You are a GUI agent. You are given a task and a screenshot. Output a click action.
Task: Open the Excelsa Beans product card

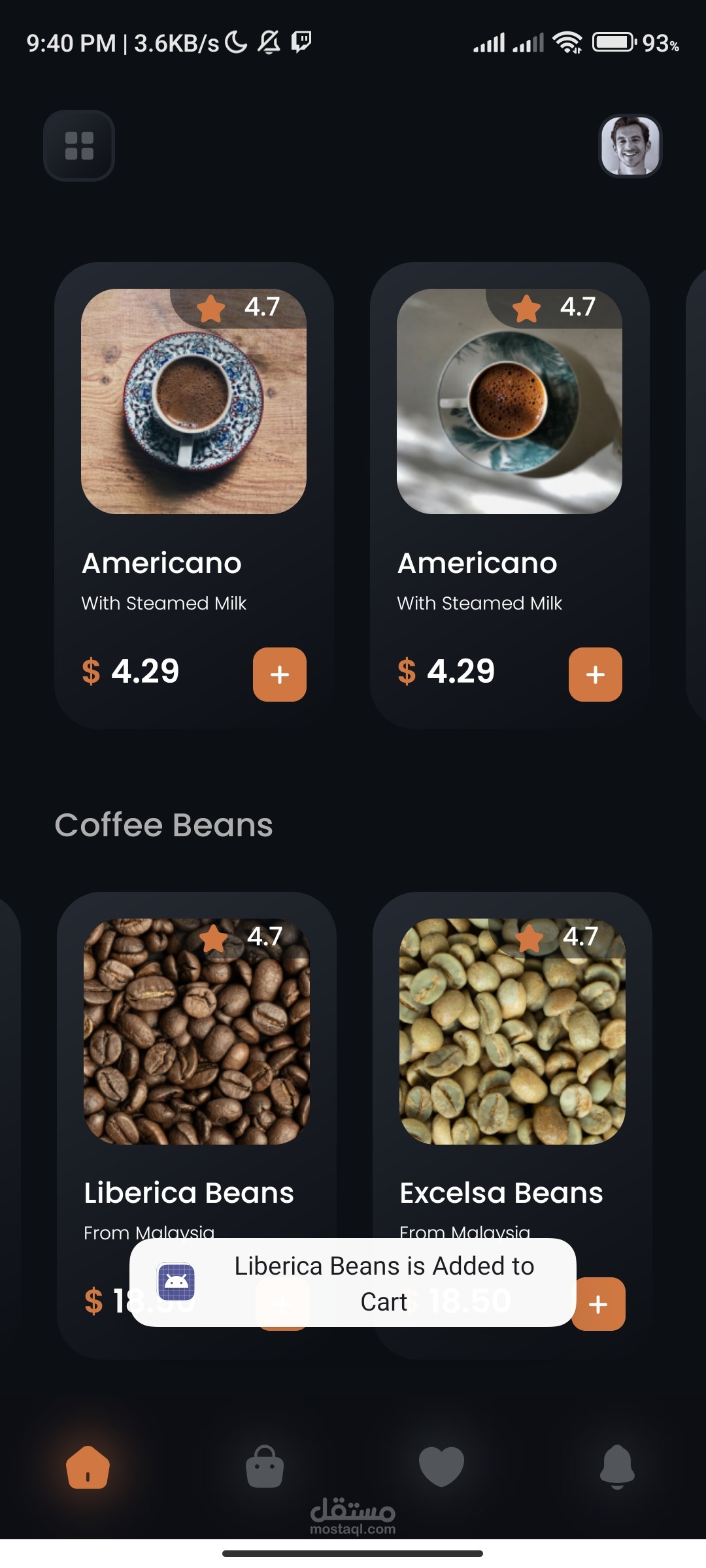pos(512,1125)
